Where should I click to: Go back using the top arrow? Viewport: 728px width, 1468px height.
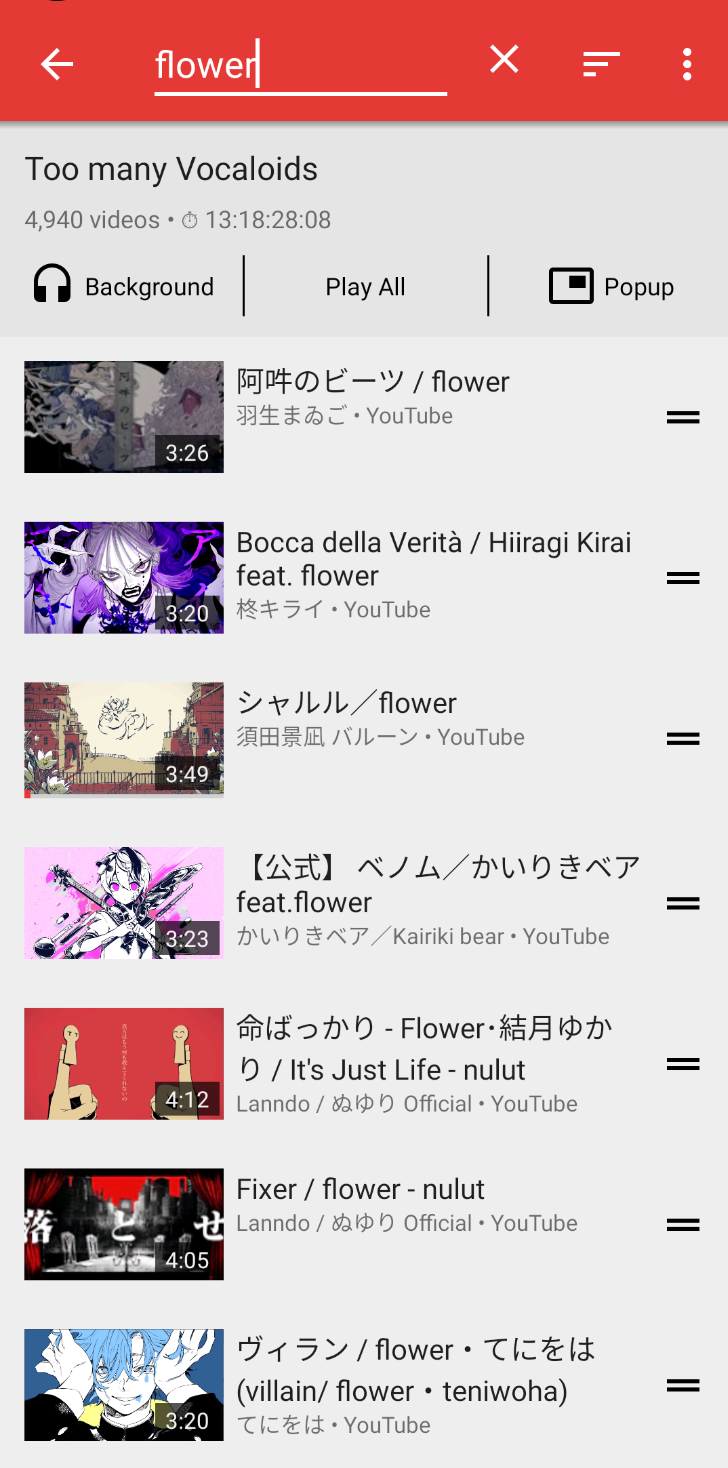click(x=57, y=65)
